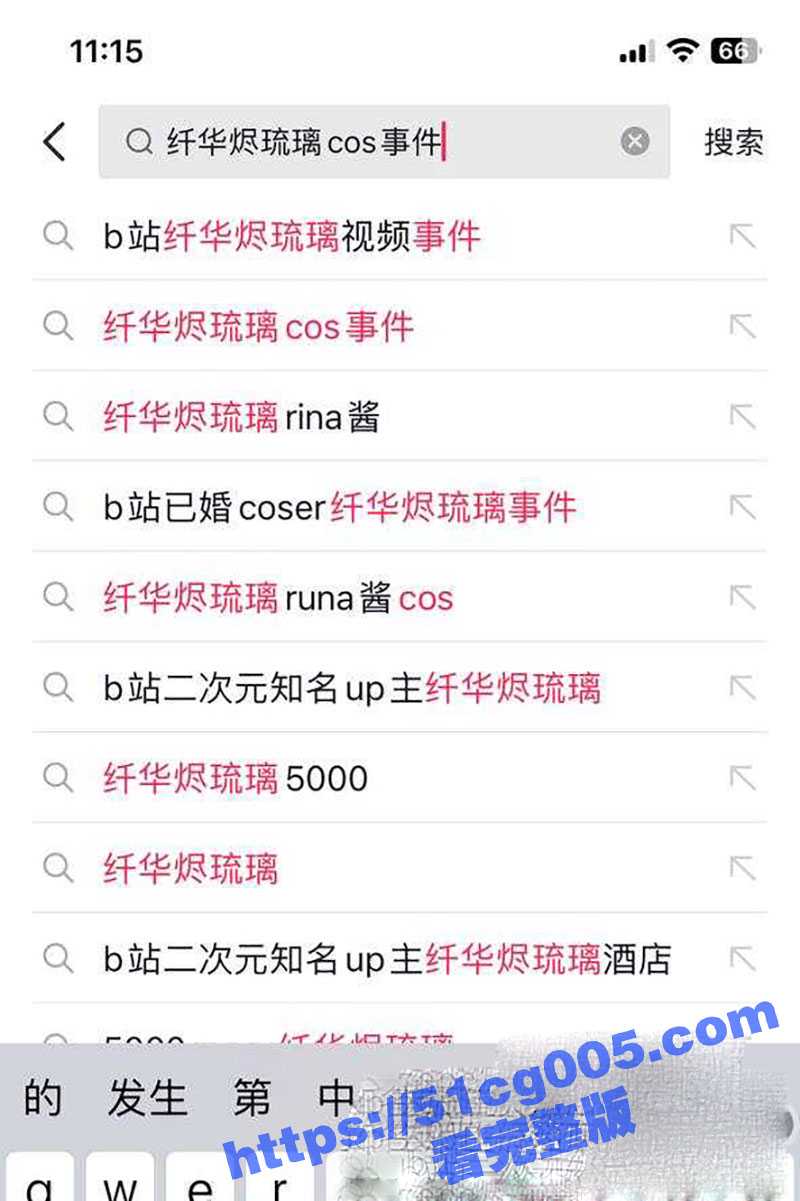
Task: Tap magnifier icon beside "纤华烬琉璃" suggestion
Action: (57, 868)
